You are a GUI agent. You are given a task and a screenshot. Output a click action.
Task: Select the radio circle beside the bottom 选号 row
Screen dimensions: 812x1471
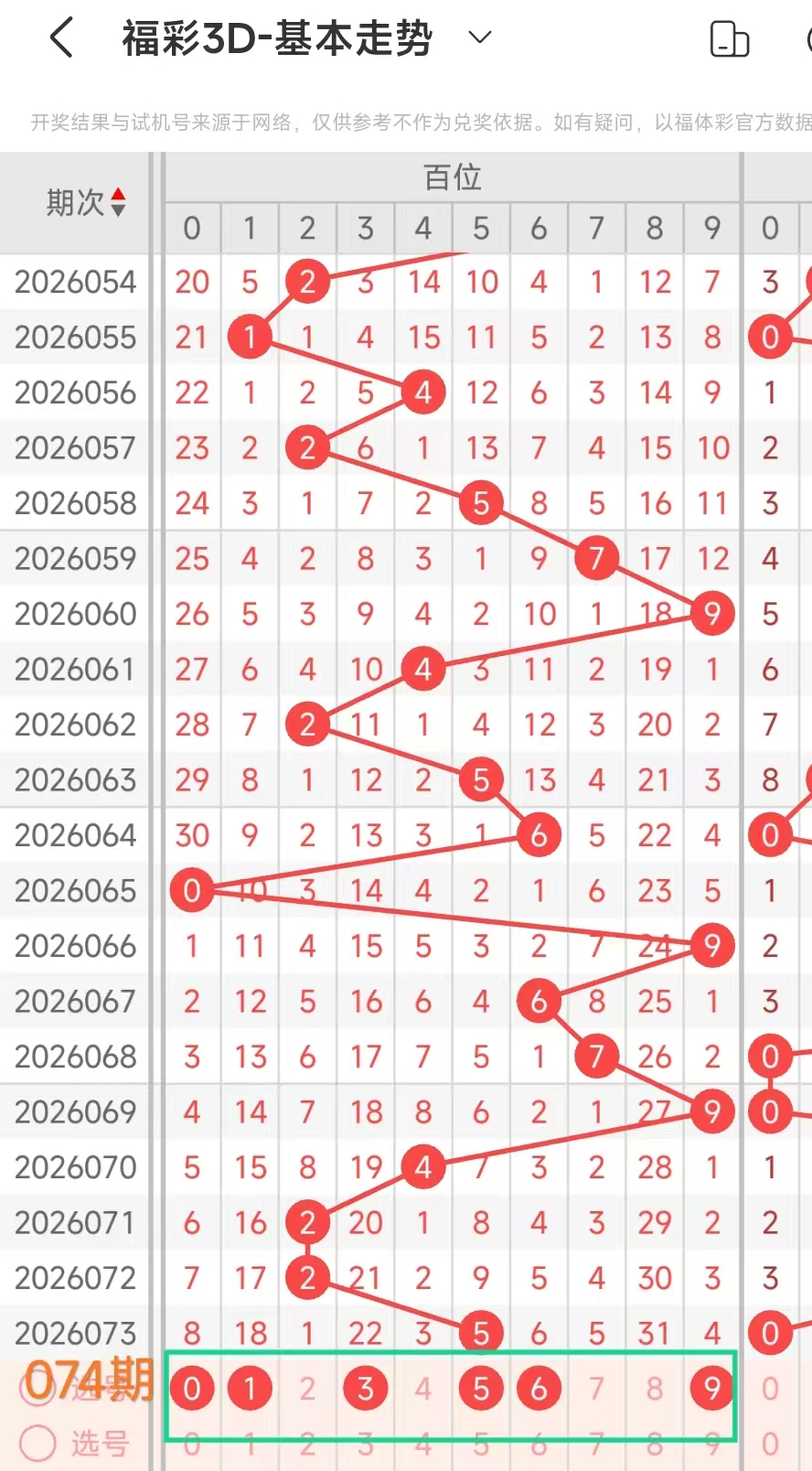click(37, 1444)
